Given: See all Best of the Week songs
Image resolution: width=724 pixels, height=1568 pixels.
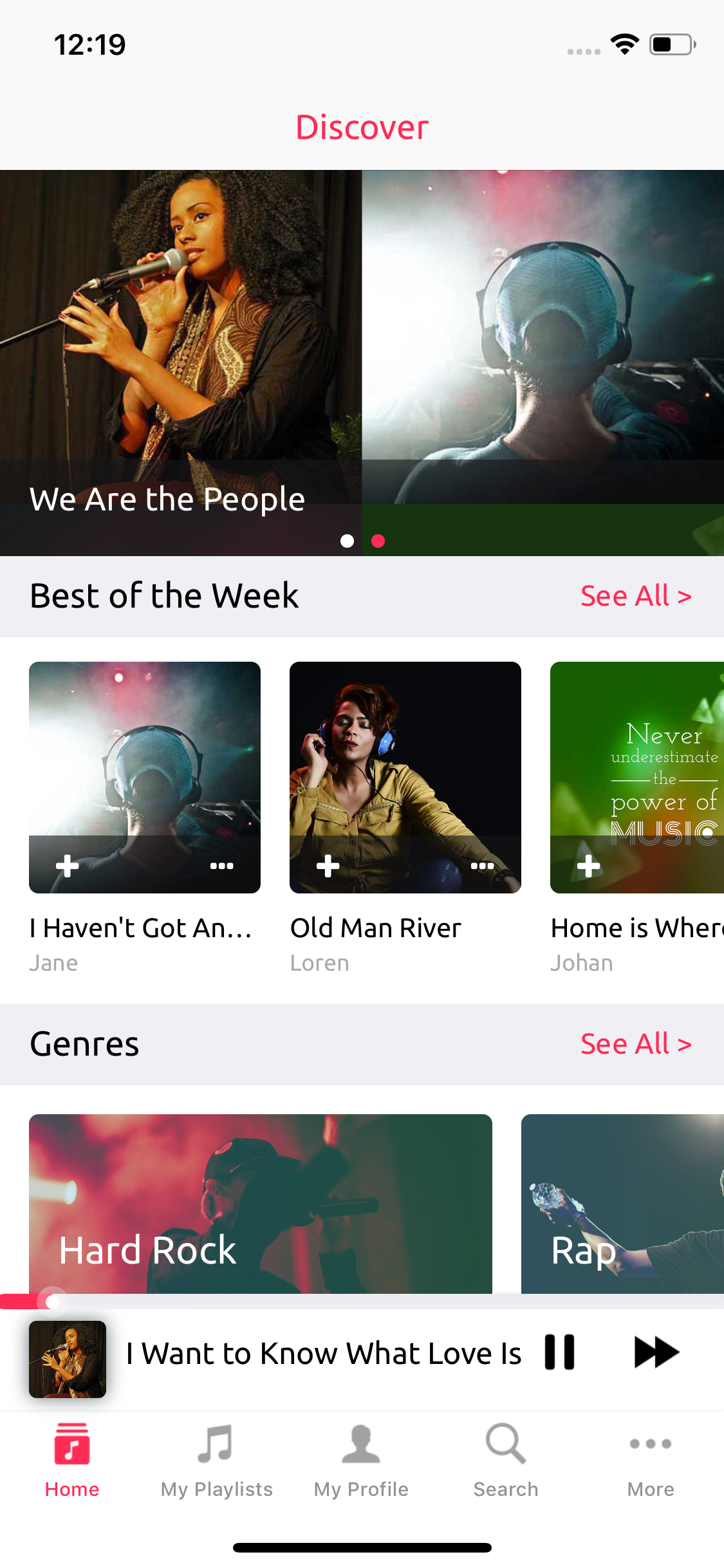Looking at the screenshot, I should (635, 596).
